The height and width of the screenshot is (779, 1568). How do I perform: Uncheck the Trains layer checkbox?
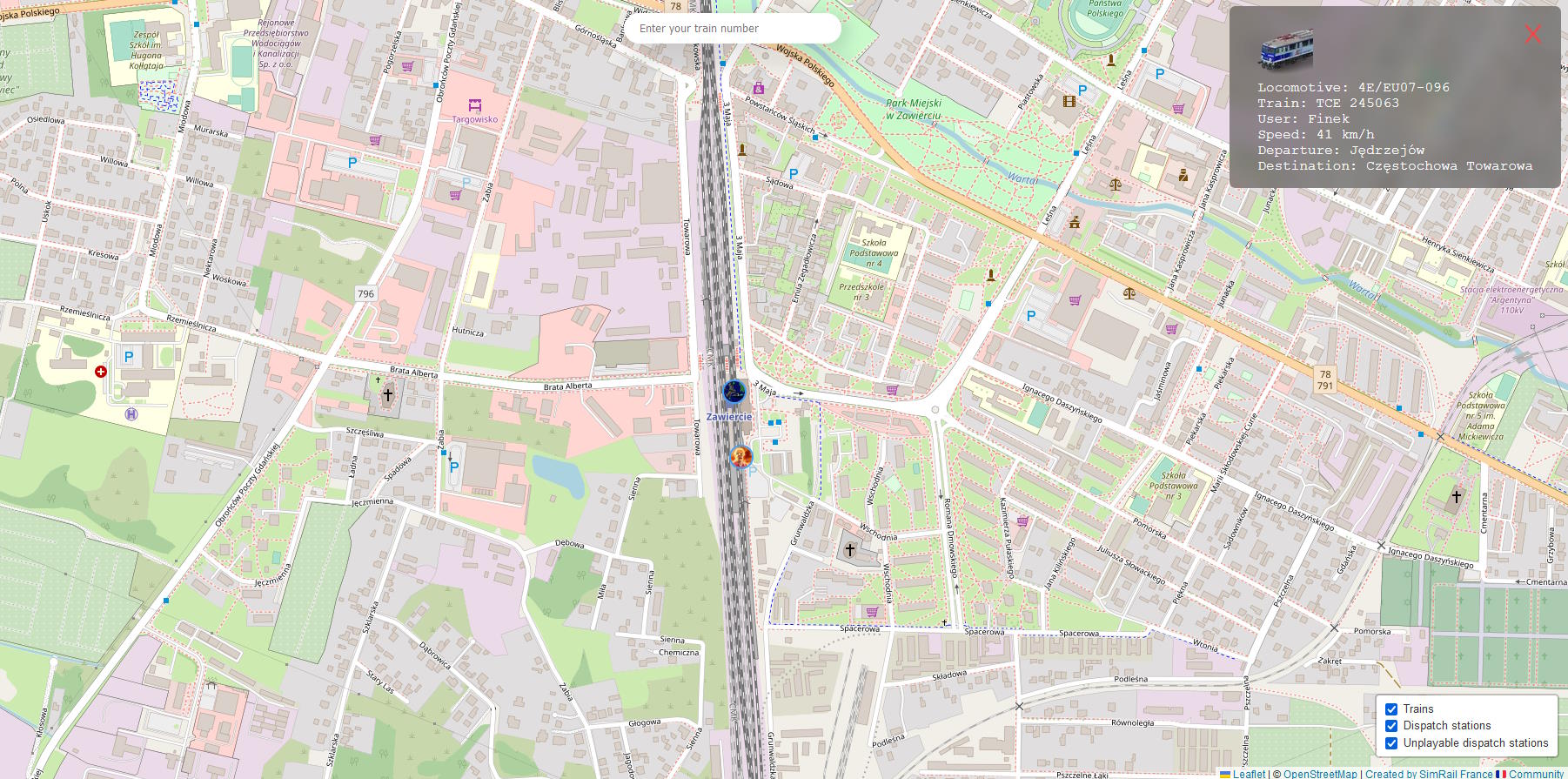1391,709
